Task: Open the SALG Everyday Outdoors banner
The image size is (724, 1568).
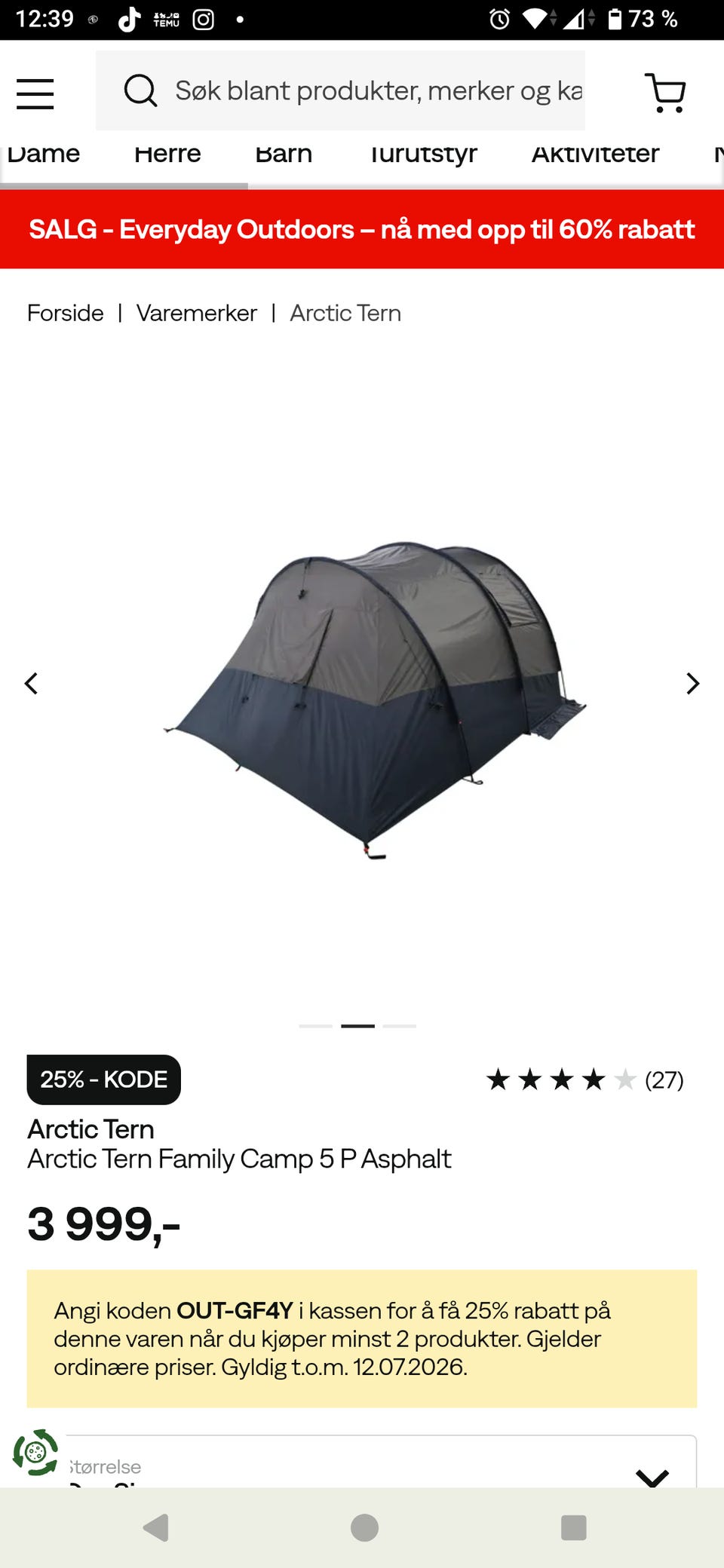Action: coord(362,229)
